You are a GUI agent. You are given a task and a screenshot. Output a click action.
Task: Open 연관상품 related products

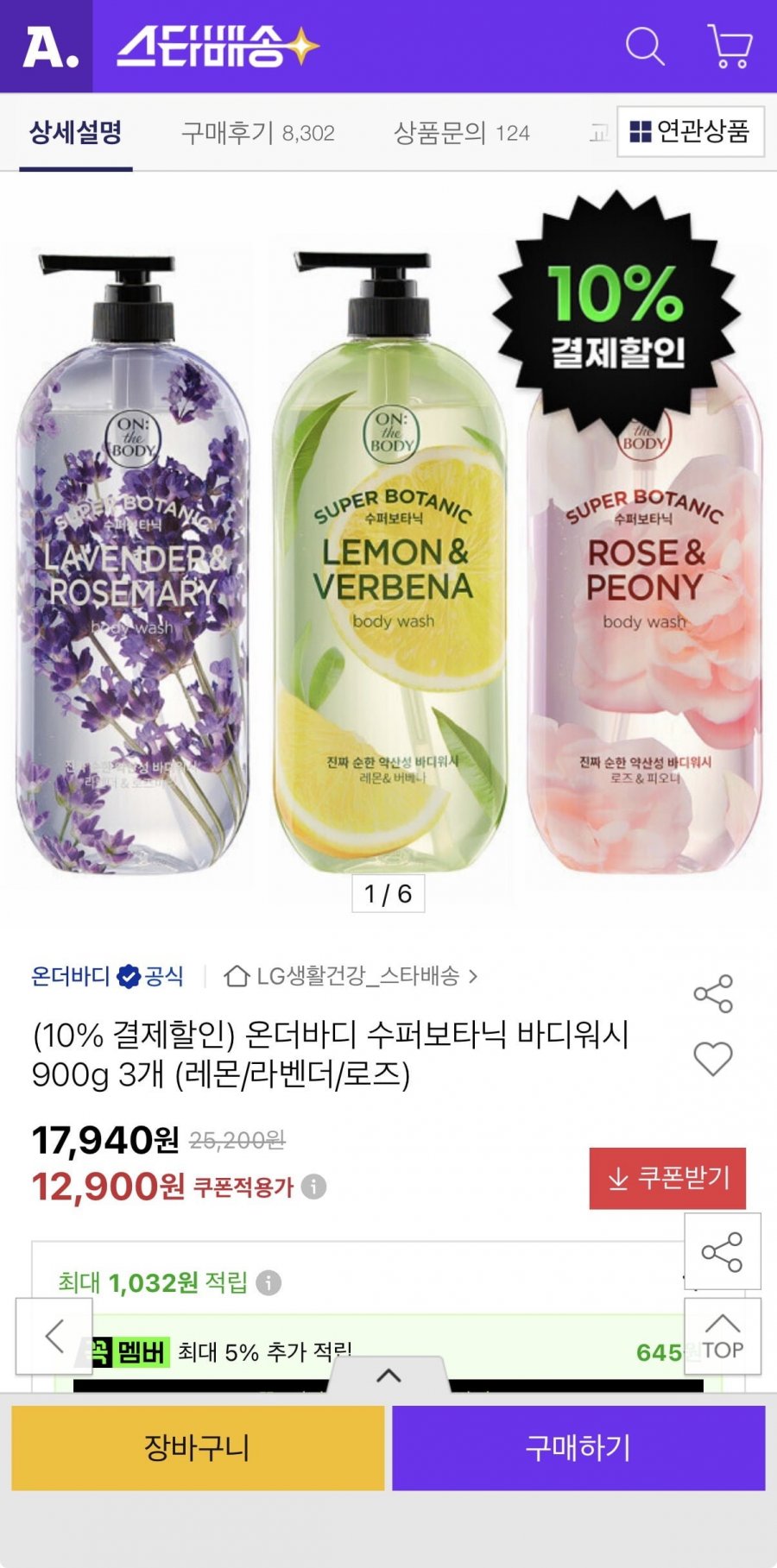691,132
